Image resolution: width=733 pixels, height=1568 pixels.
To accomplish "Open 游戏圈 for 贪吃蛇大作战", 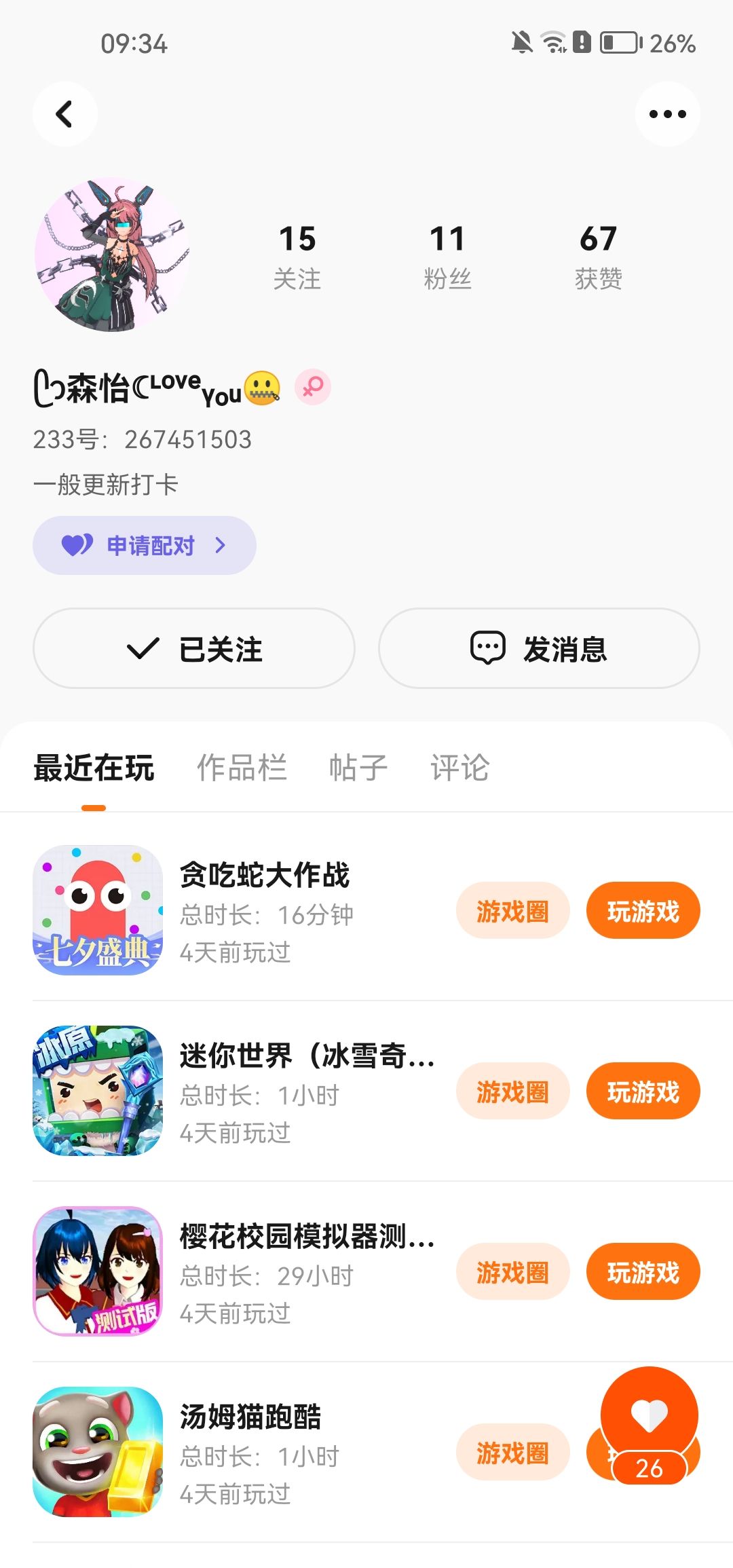I will (x=512, y=911).
